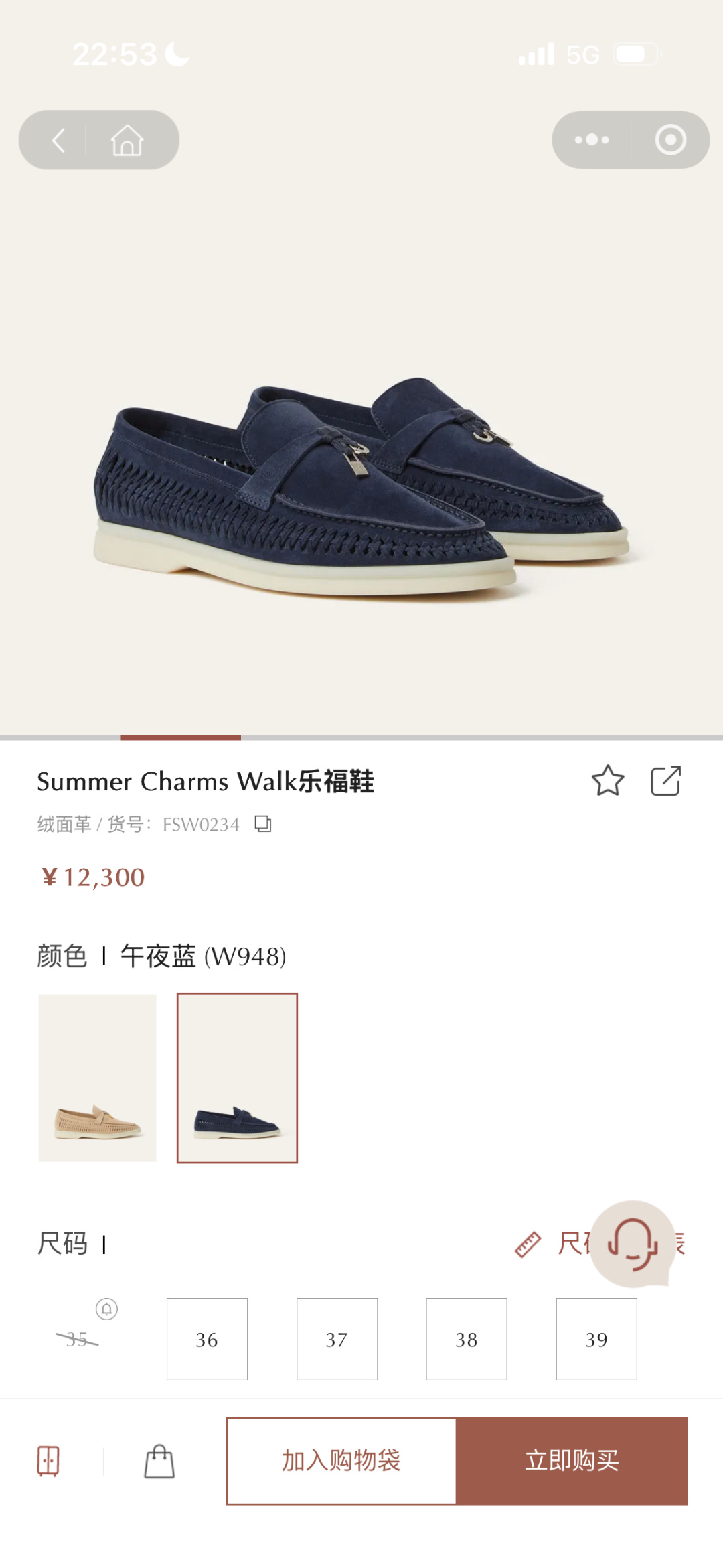Open the three-dot more menu
The image size is (723, 1568).
pyautogui.click(x=592, y=140)
